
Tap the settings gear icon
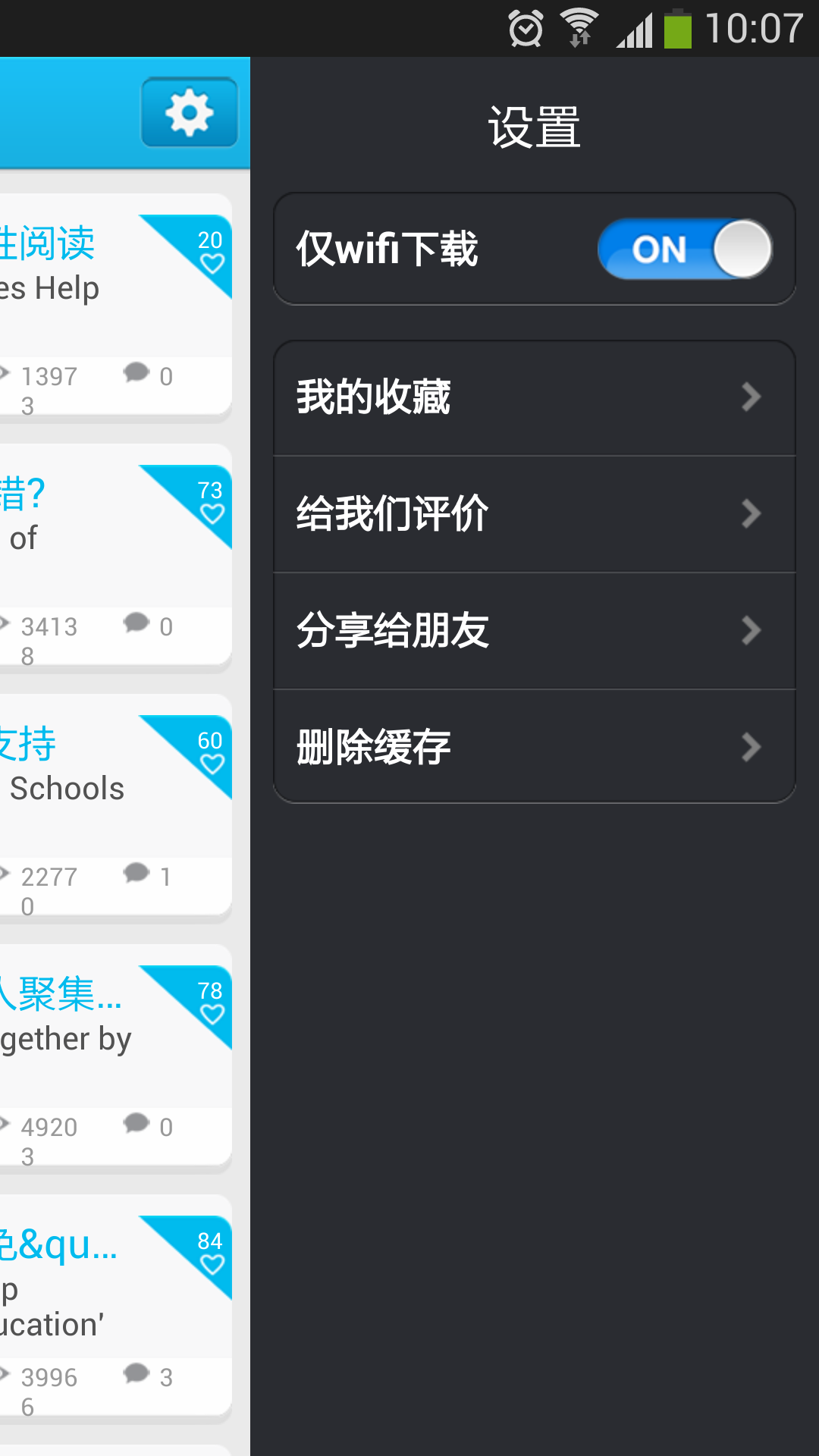(x=189, y=112)
